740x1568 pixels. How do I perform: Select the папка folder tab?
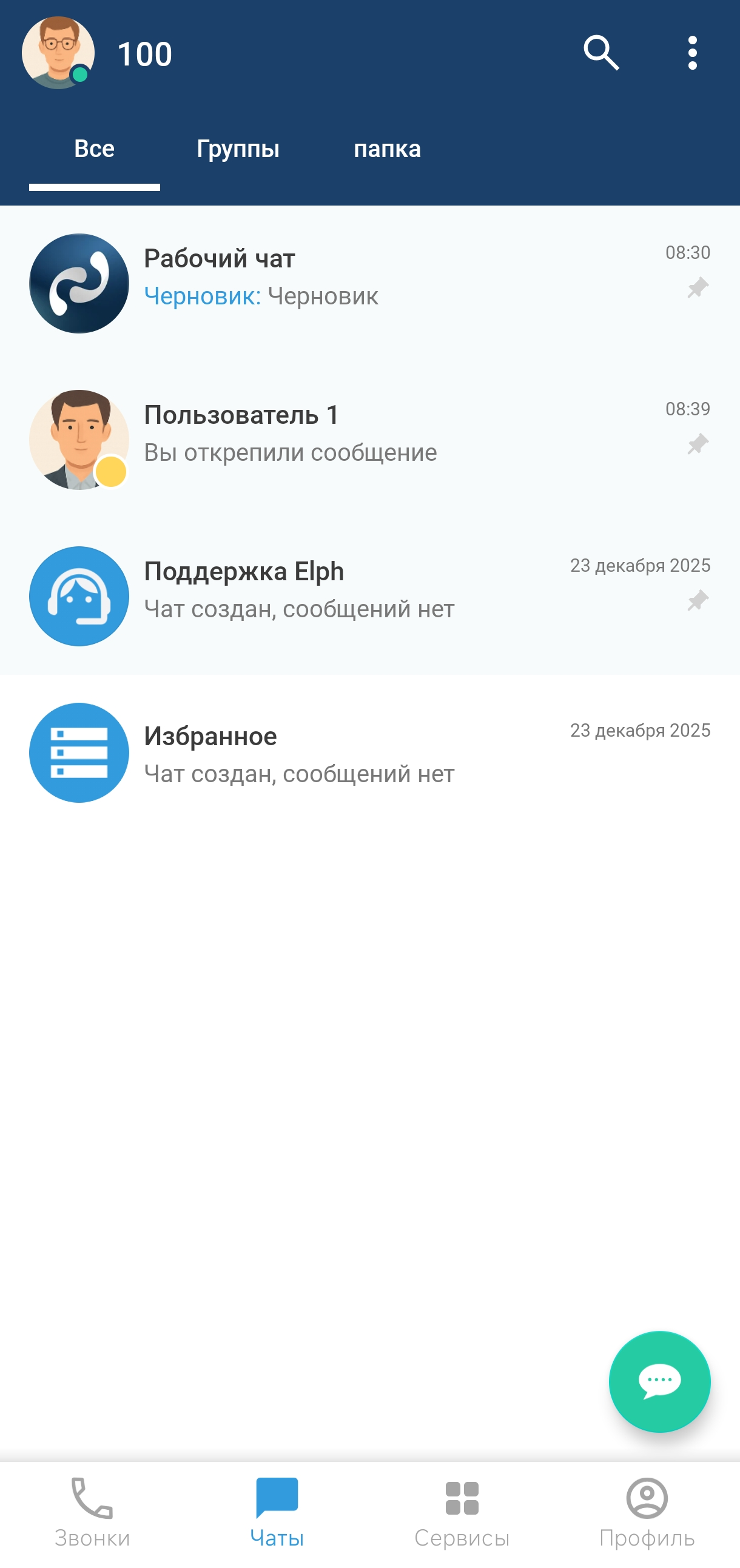tap(388, 149)
